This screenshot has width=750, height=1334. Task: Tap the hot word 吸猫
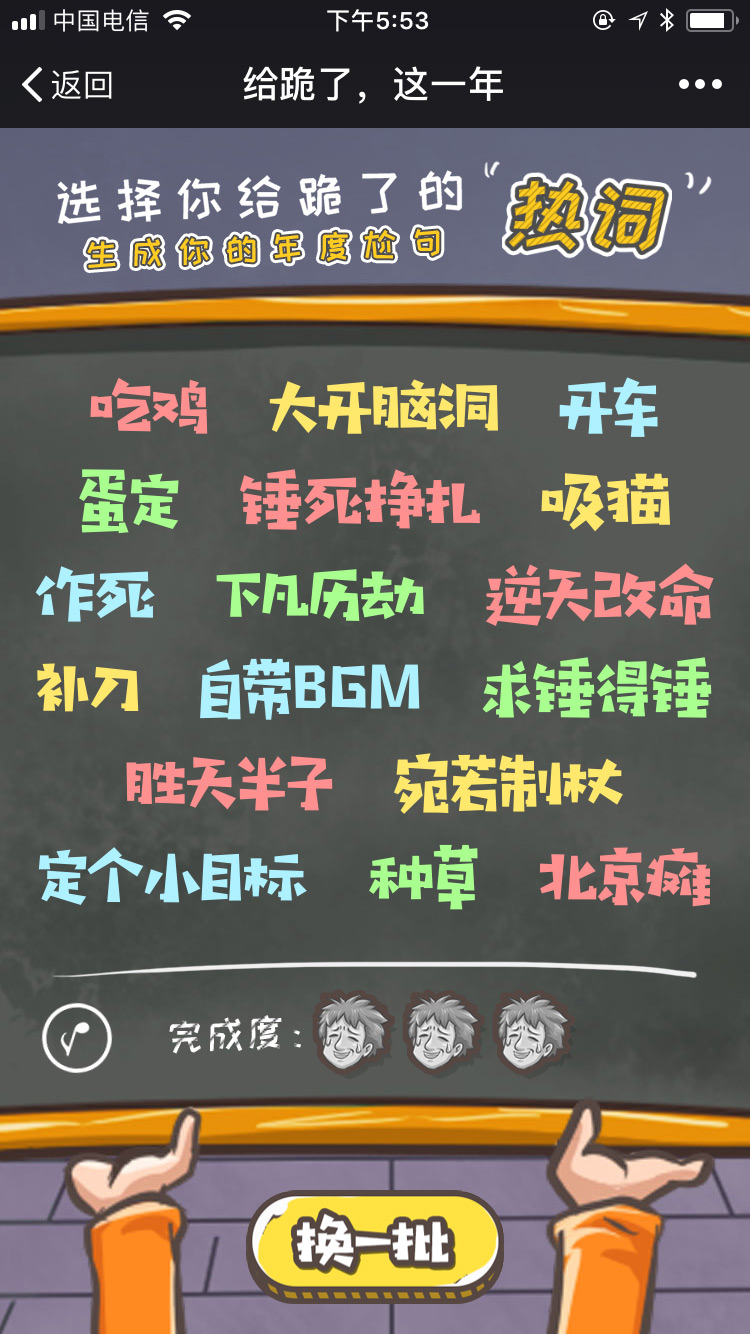coord(606,499)
